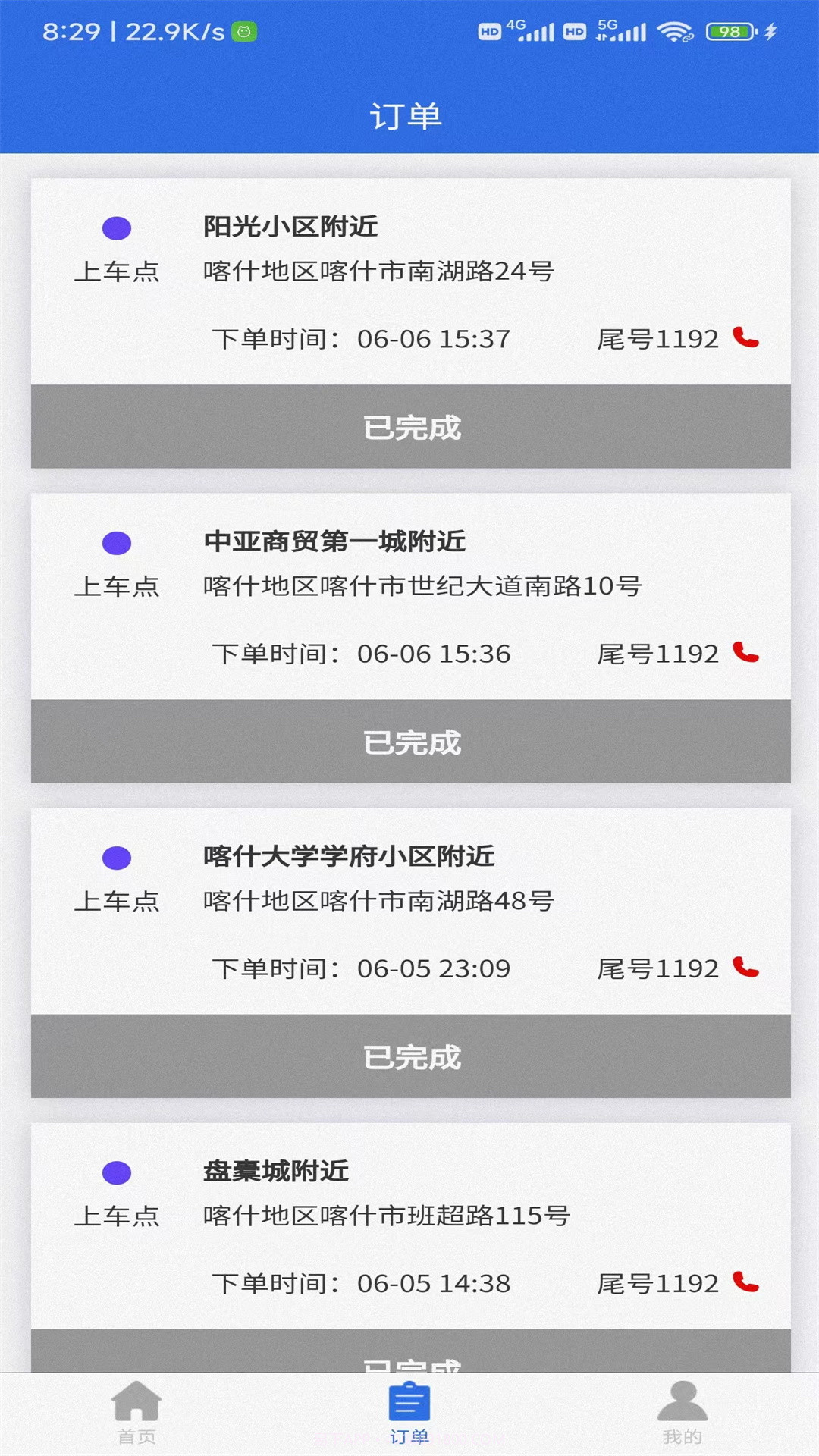Tap the purple status dot on the 阳光小区 order
Viewport: 819px width, 1456px height.
tap(115, 227)
